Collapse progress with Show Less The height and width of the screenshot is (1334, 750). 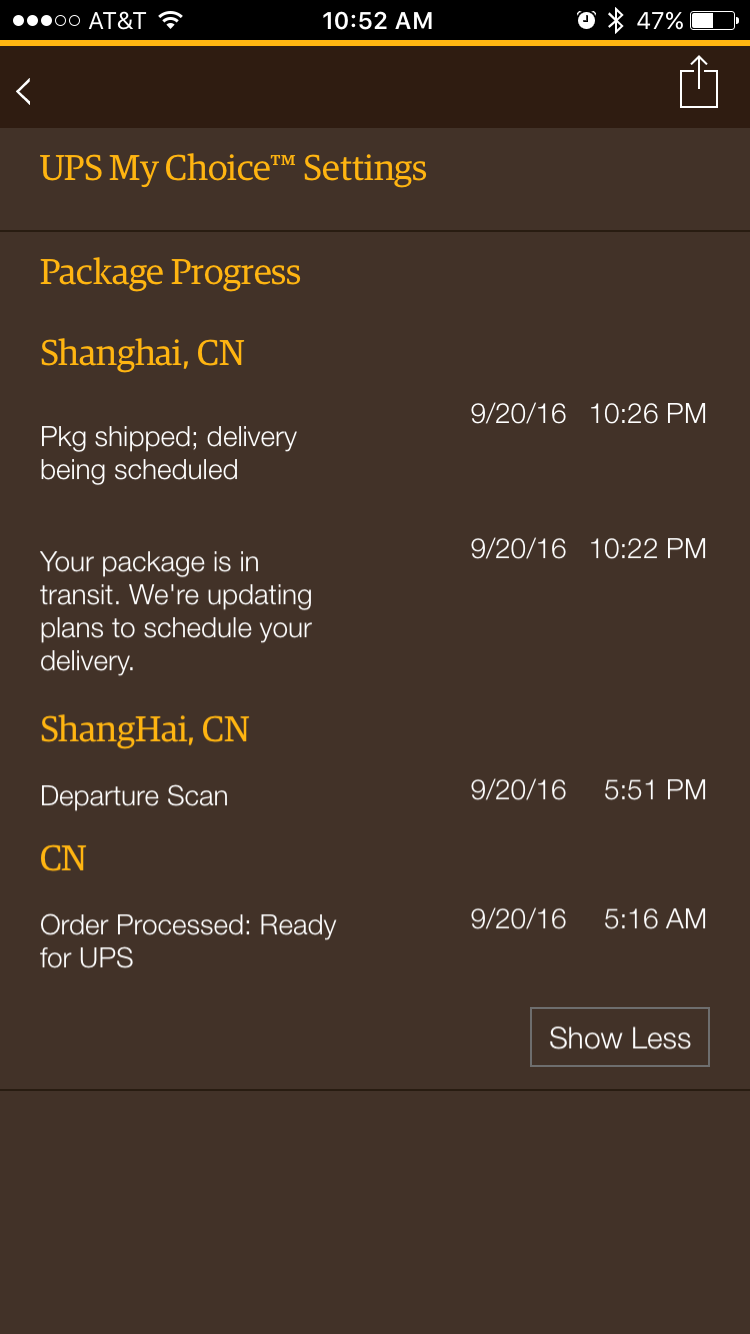pyautogui.click(x=620, y=1037)
